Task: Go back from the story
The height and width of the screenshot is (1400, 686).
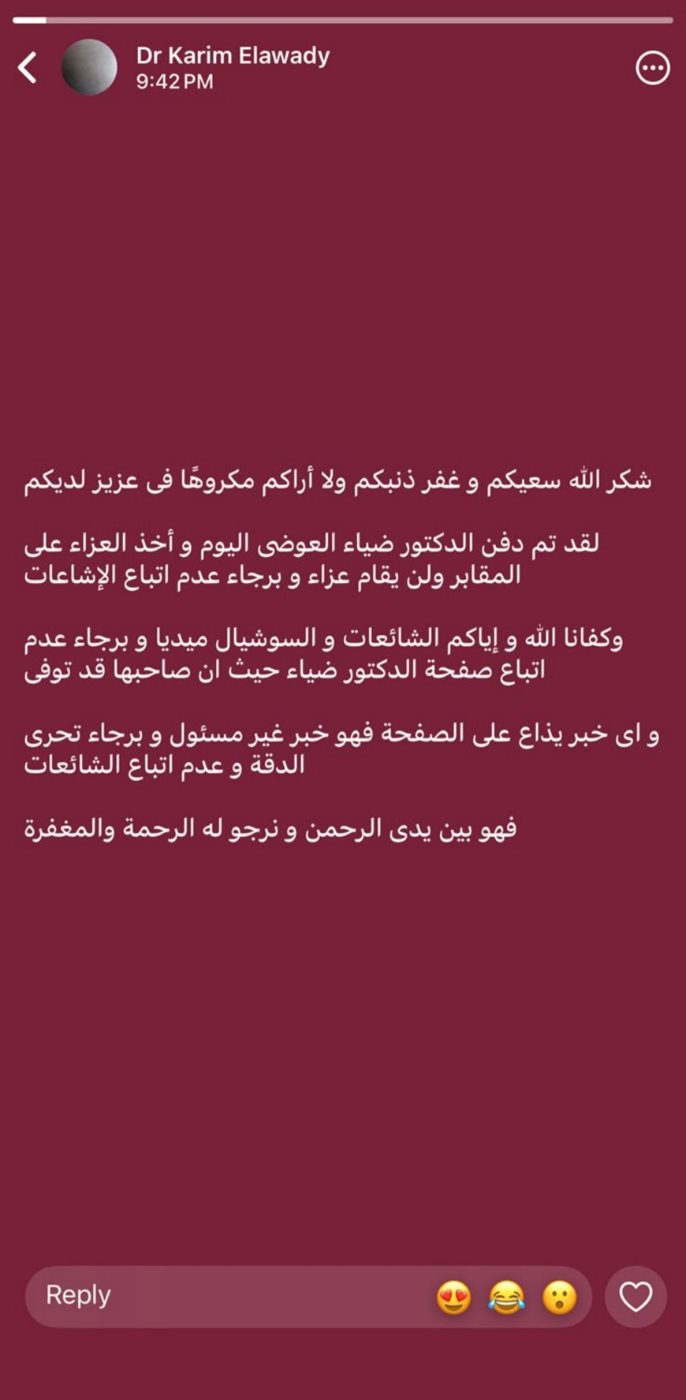Action: click(27, 68)
